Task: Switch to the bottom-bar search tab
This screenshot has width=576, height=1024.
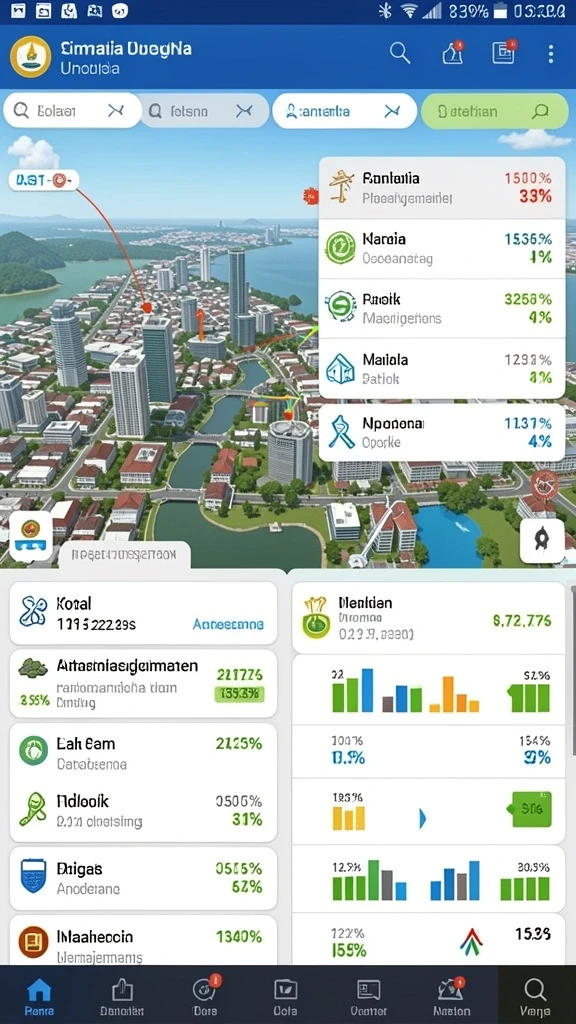Action: [535, 996]
